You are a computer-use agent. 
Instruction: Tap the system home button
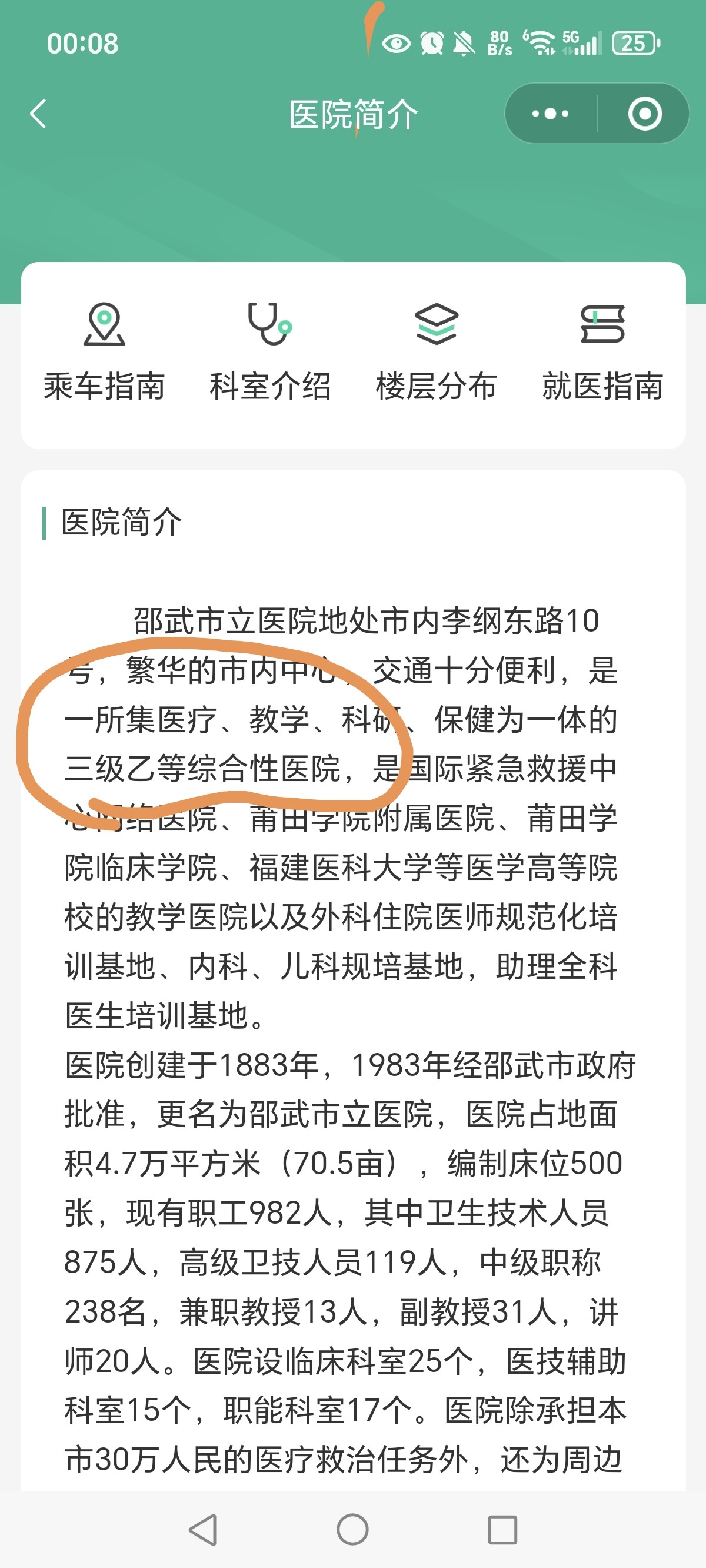click(352, 1529)
